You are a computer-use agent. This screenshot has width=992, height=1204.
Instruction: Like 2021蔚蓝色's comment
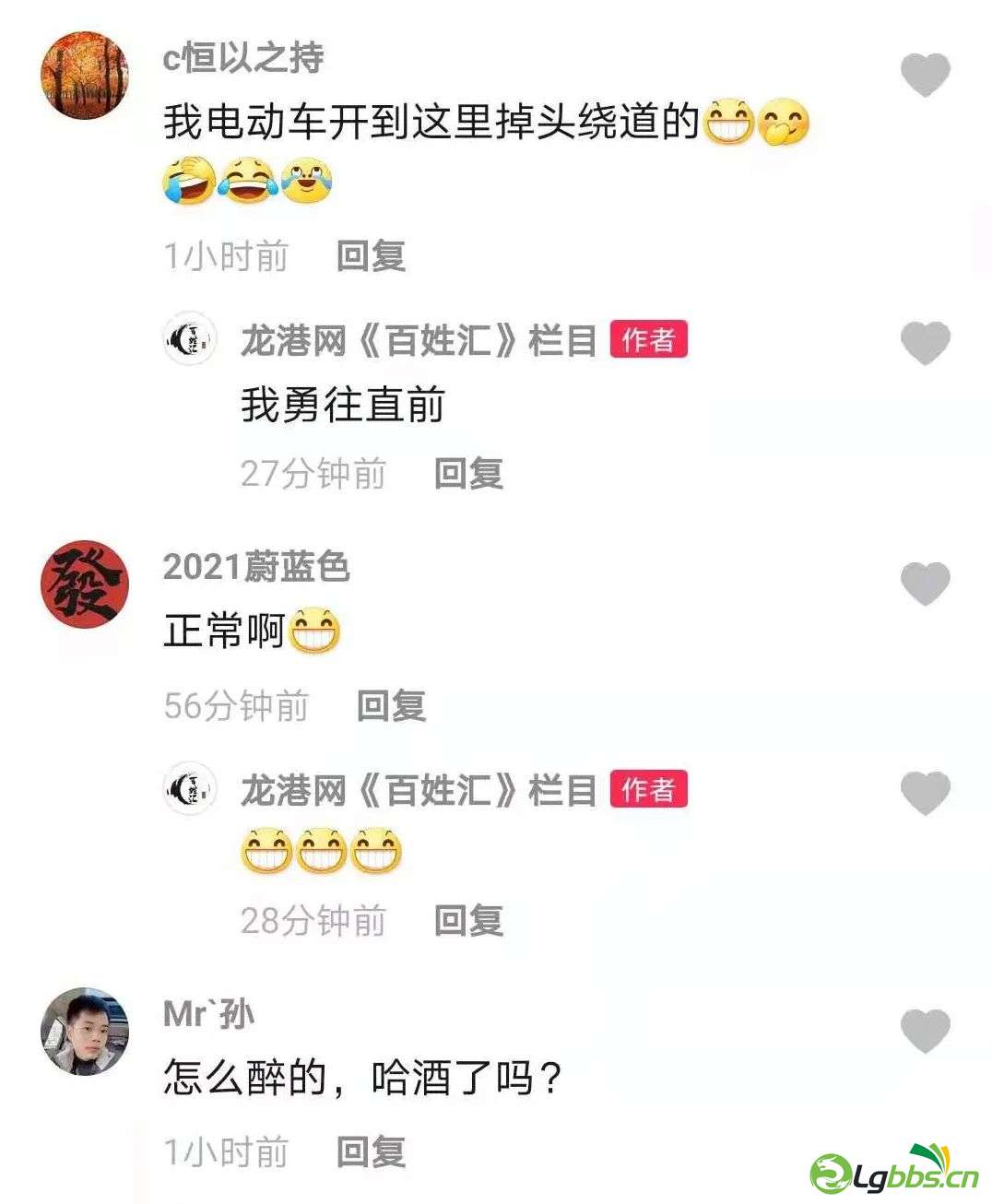925,584
